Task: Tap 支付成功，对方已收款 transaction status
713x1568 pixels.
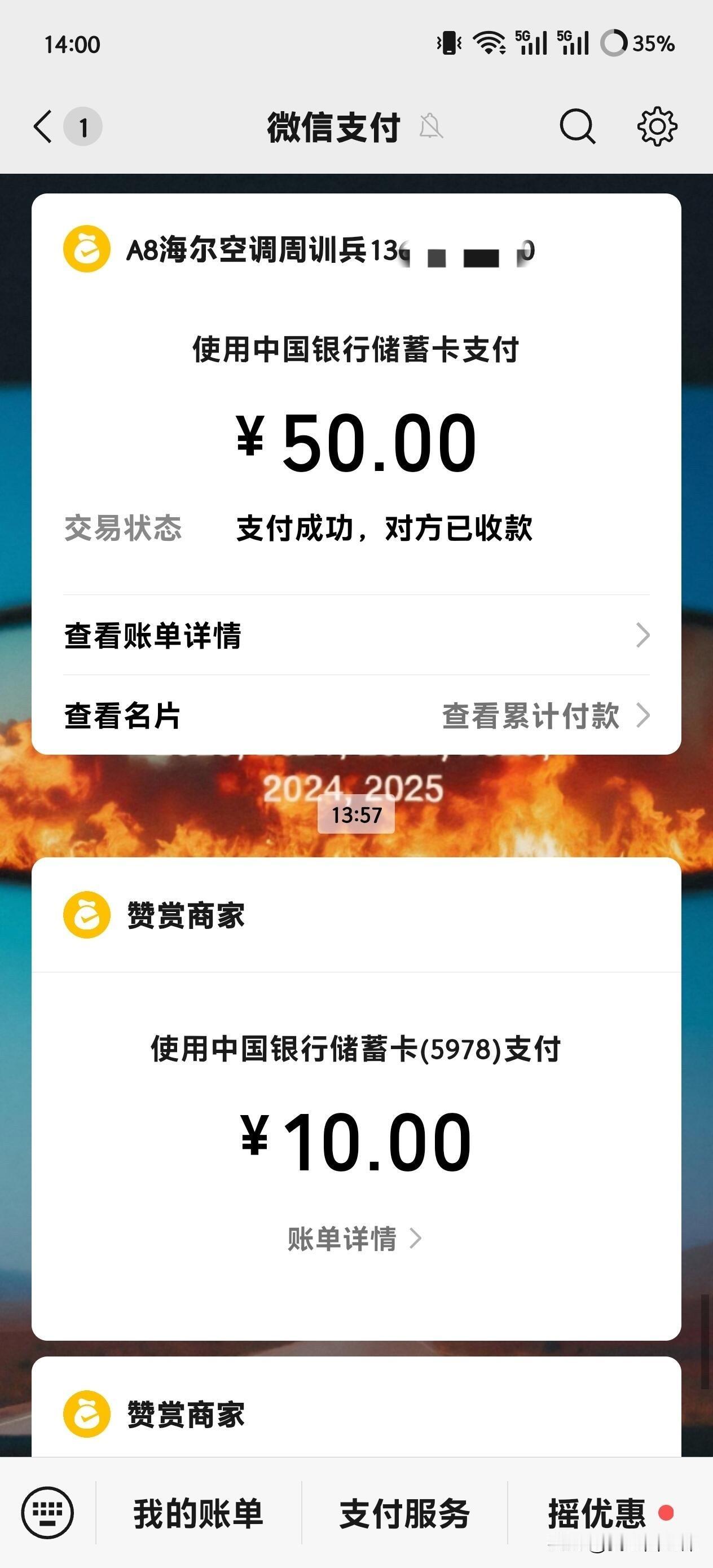Action: tap(385, 529)
